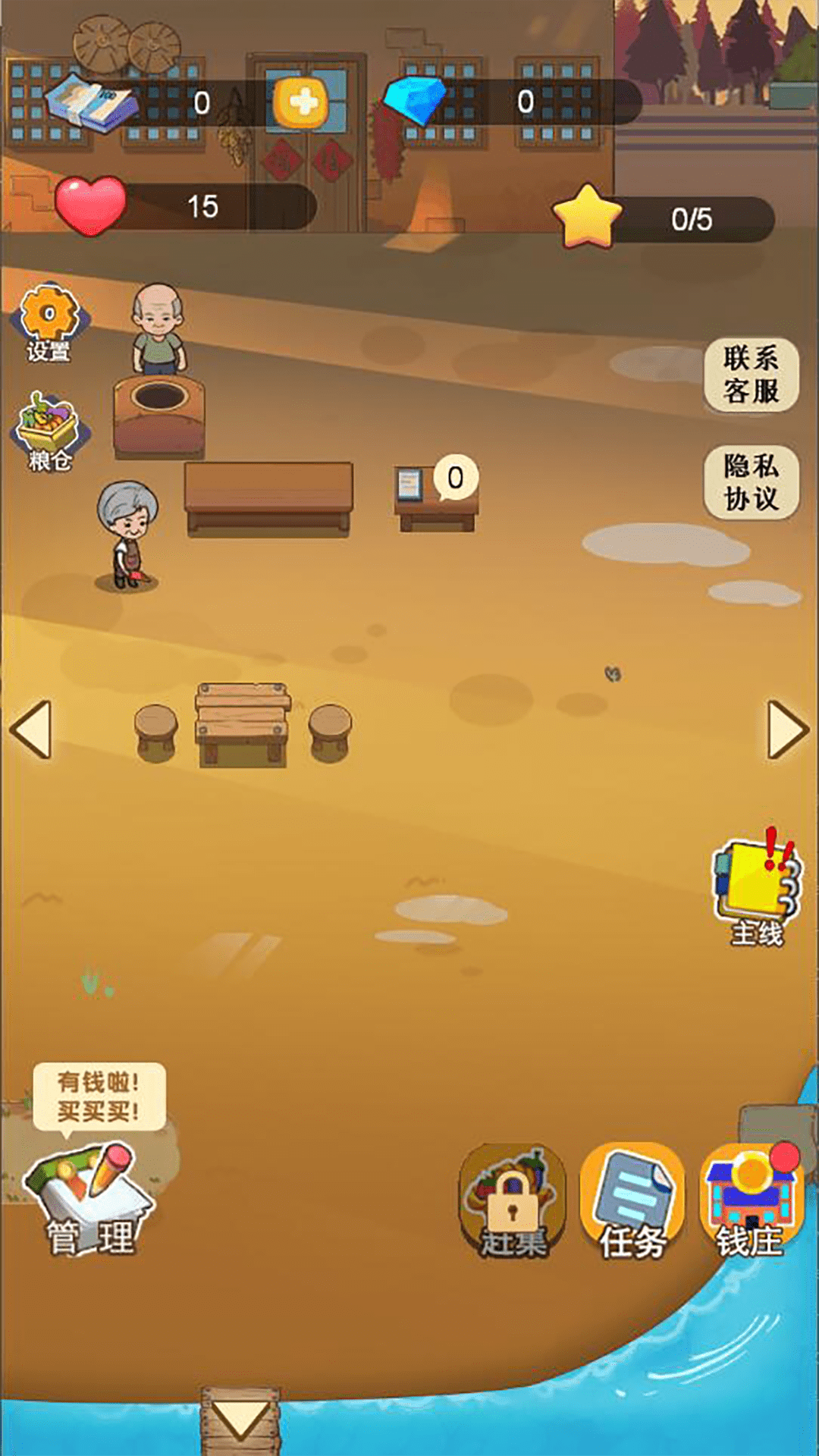This screenshot has height=1456, width=819.
Task: Open the 管理 management panel
Action: point(91,1200)
